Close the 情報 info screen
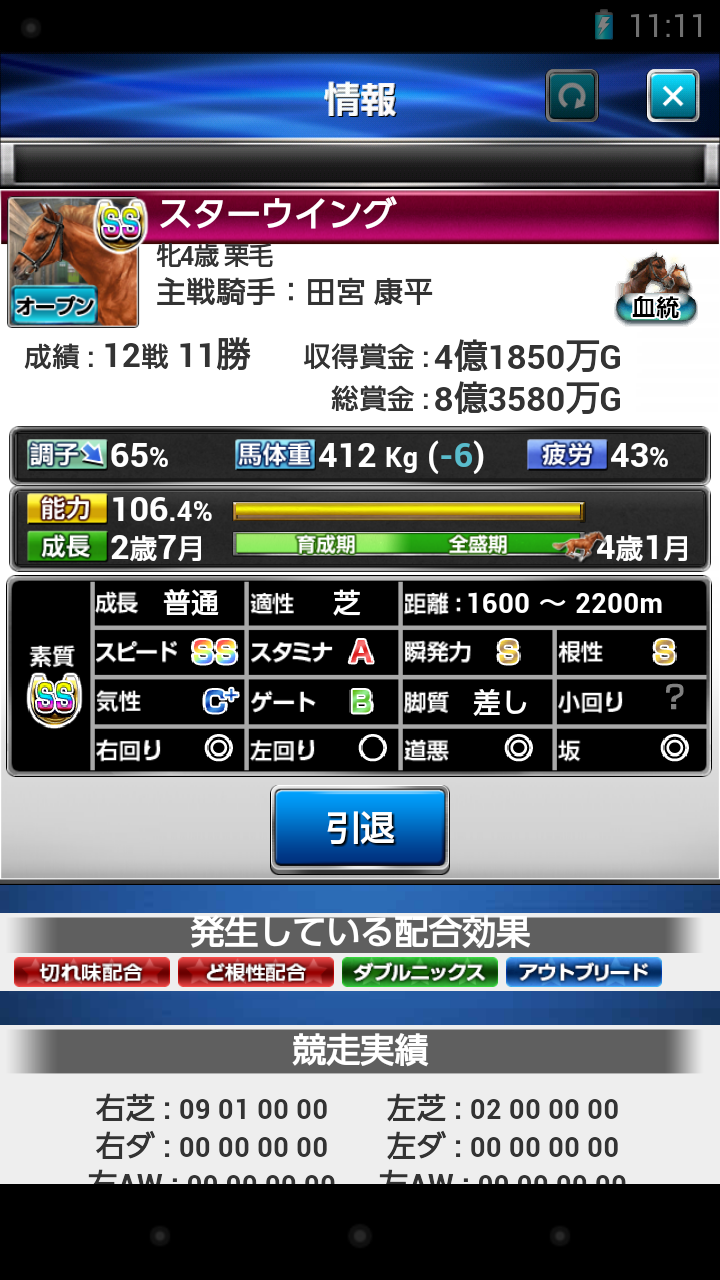 [x=673, y=97]
